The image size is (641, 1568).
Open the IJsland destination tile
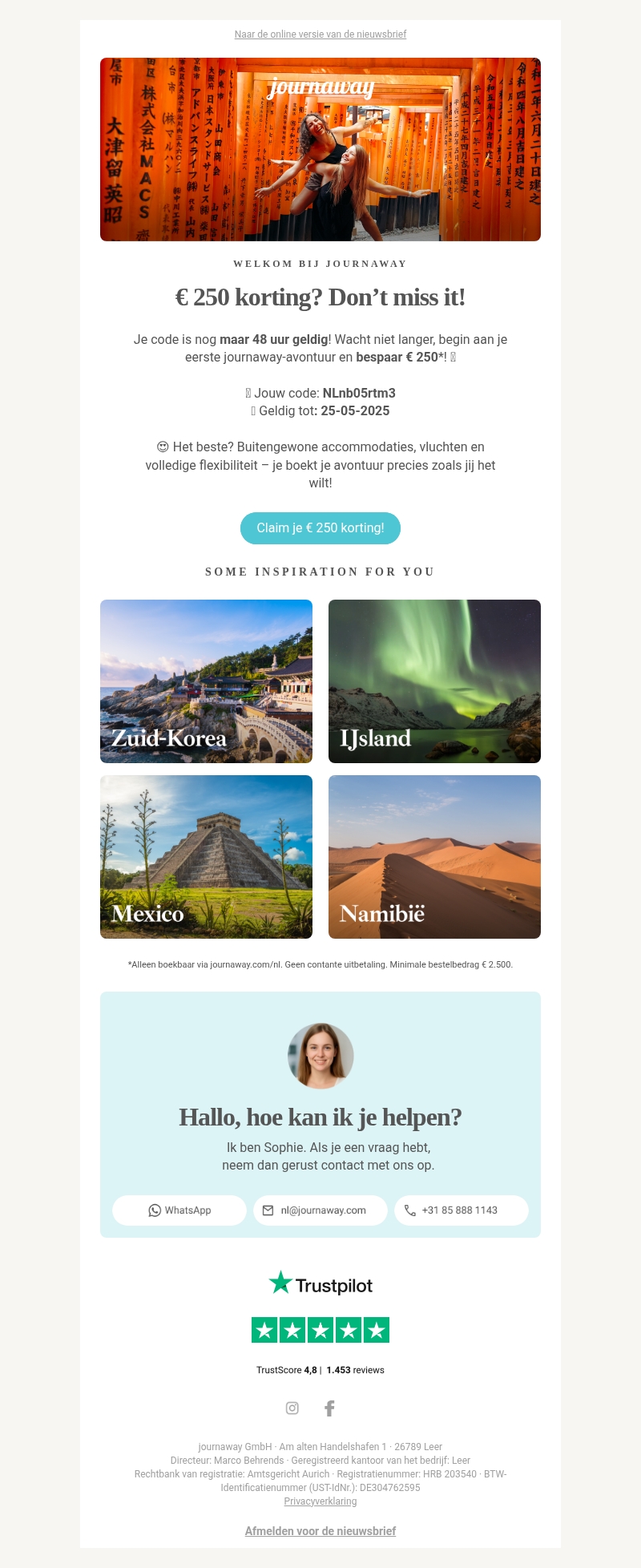[x=434, y=681]
